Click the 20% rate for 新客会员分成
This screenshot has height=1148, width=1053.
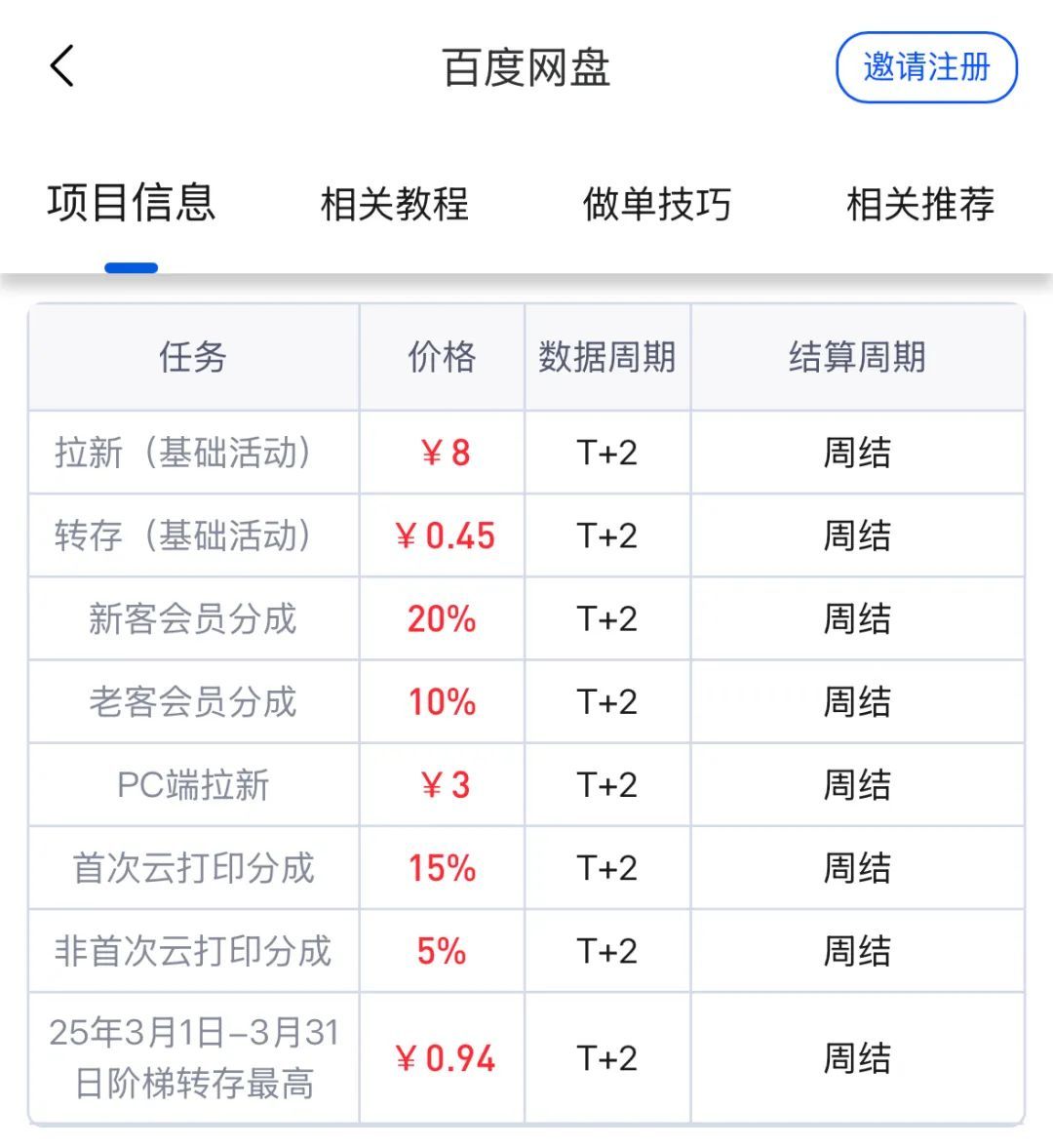pos(441,619)
